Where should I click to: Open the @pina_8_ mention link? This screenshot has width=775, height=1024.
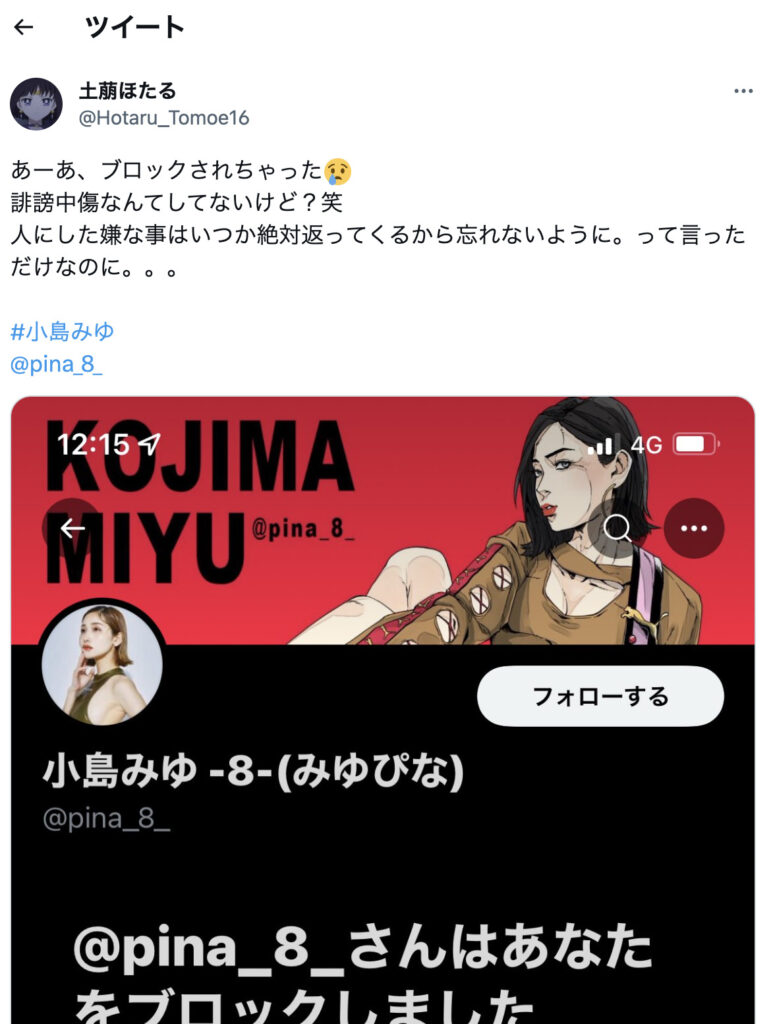pyautogui.click(x=57, y=365)
